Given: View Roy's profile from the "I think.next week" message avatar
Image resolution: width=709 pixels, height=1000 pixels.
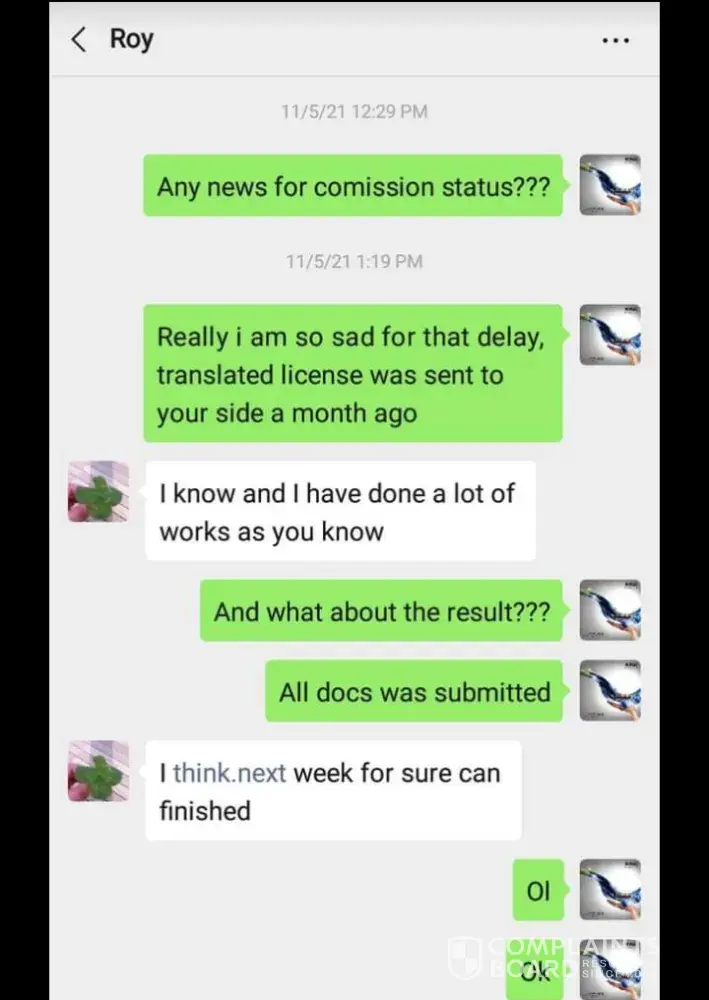Looking at the screenshot, I should pyautogui.click(x=98, y=771).
